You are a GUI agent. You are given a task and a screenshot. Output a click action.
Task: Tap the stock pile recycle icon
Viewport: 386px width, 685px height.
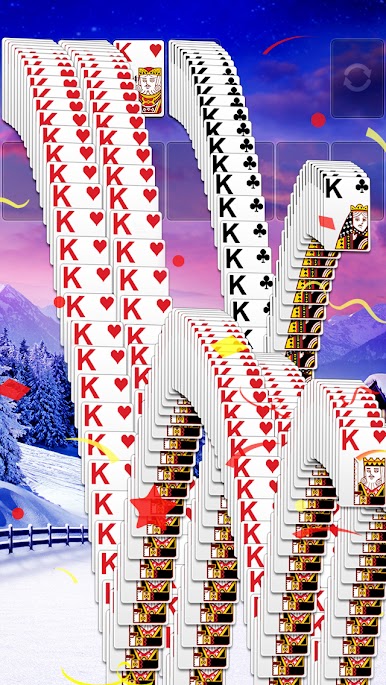click(x=357, y=78)
